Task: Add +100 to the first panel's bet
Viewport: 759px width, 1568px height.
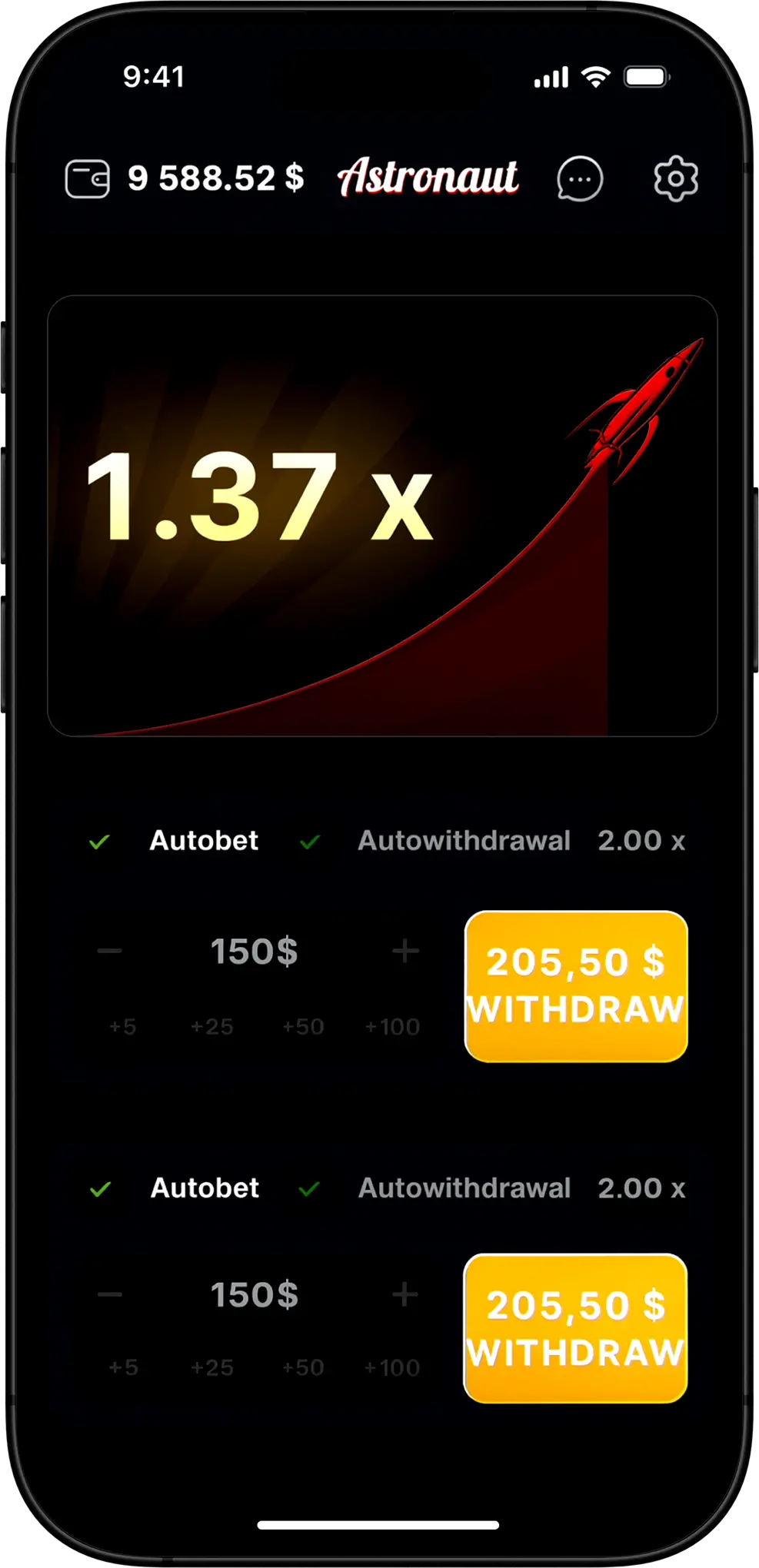Action: [x=392, y=1026]
